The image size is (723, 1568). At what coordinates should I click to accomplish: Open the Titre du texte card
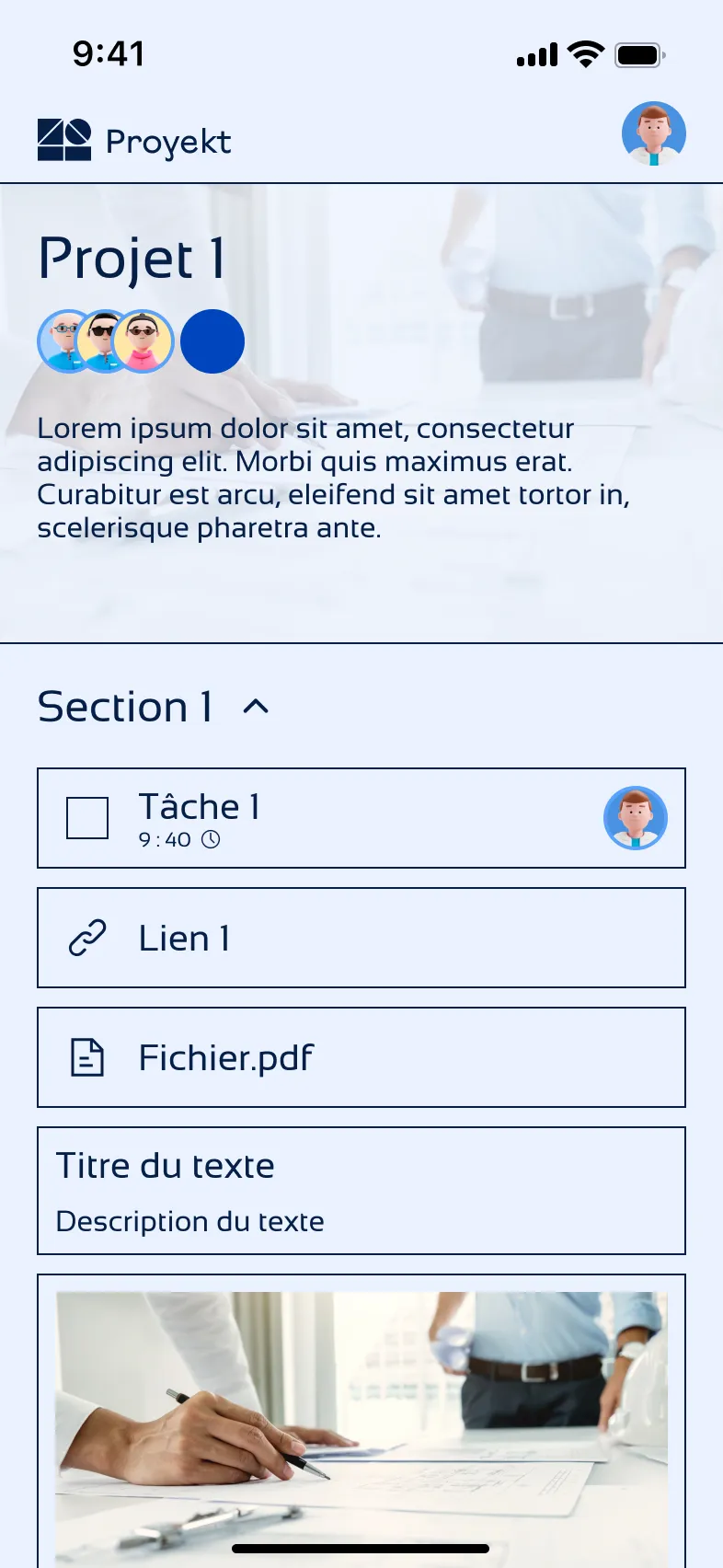click(361, 1191)
